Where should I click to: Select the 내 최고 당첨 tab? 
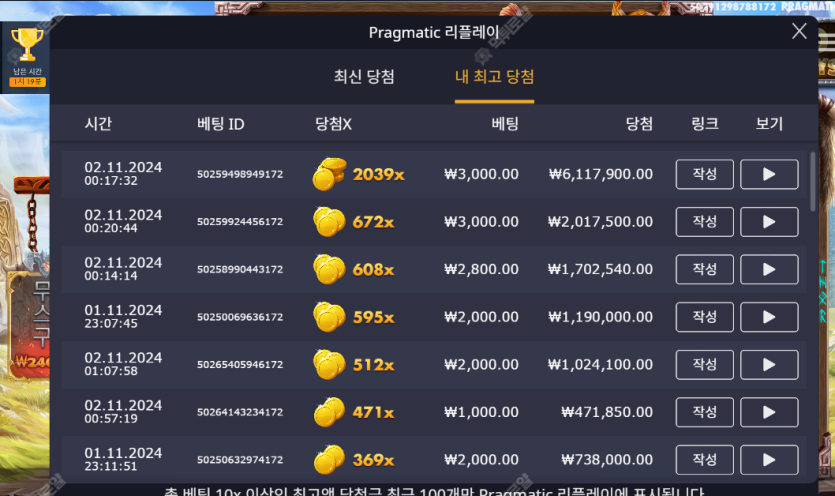494,77
